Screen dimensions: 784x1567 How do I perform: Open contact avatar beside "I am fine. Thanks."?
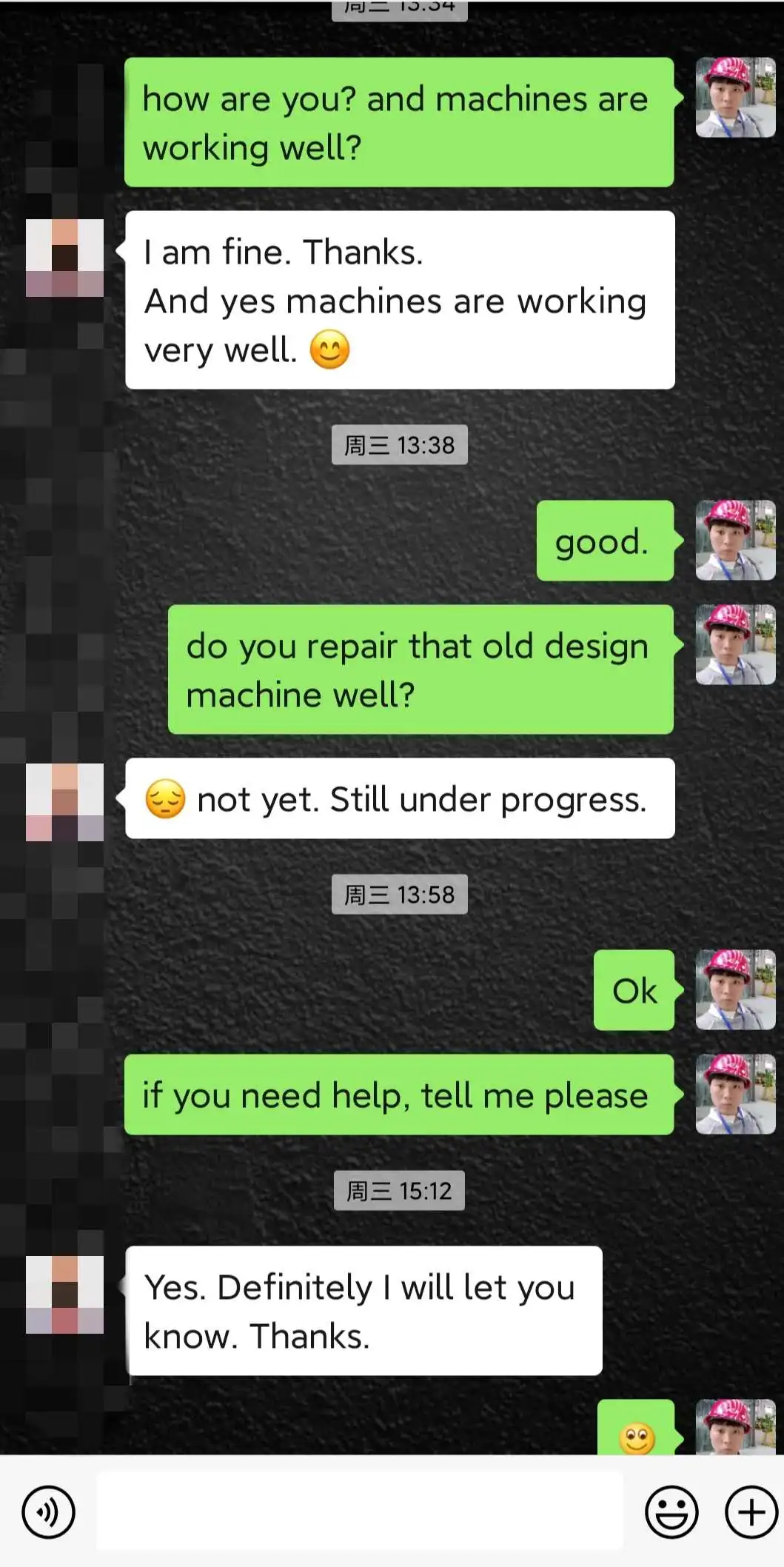coord(64,258)
